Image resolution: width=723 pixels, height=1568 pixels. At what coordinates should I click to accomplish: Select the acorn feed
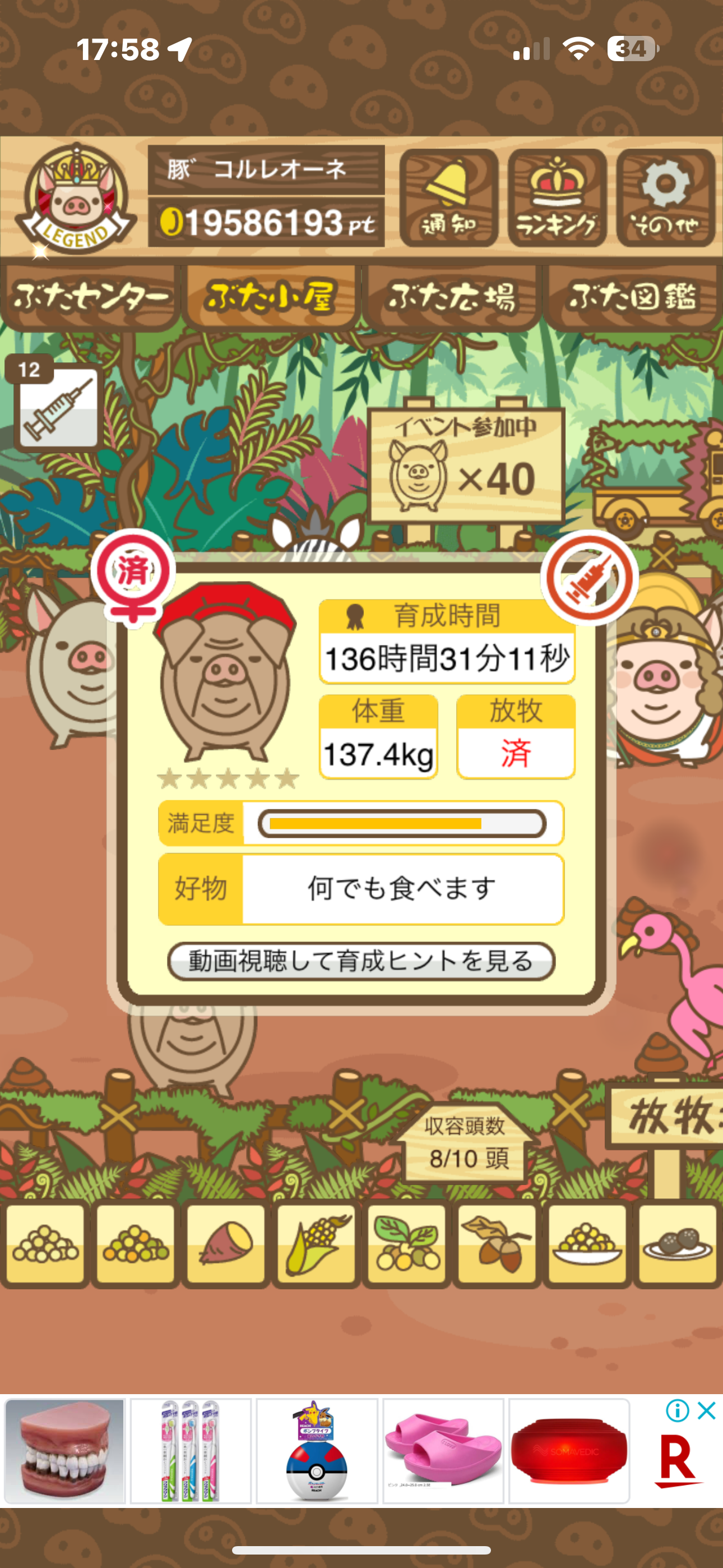(497, 1245)
